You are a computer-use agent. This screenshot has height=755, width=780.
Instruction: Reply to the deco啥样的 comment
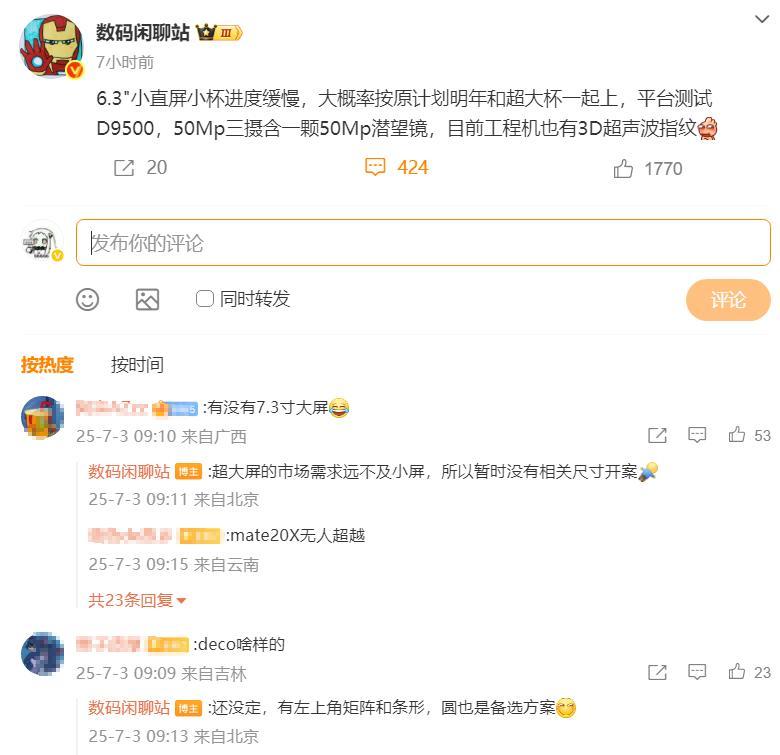[697, 672]
